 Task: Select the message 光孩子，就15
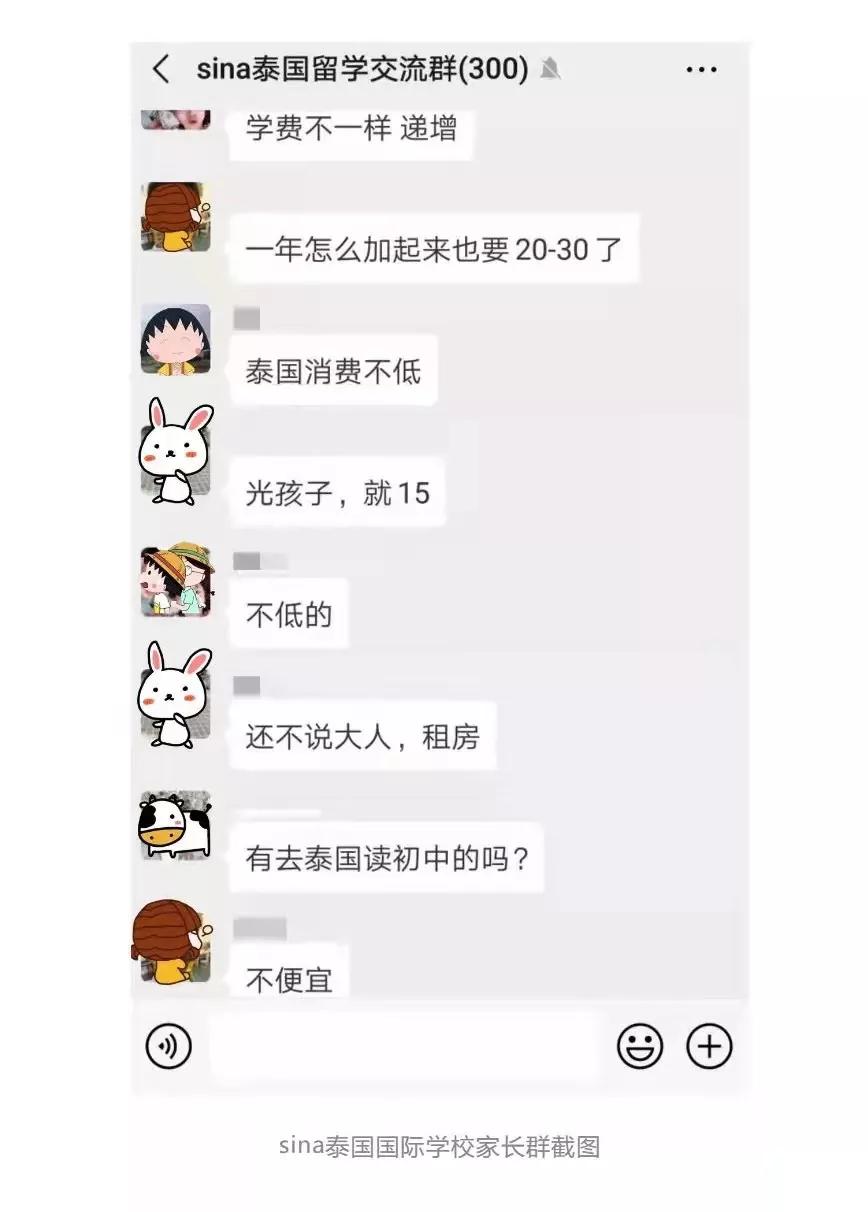(x=336, y=492)
